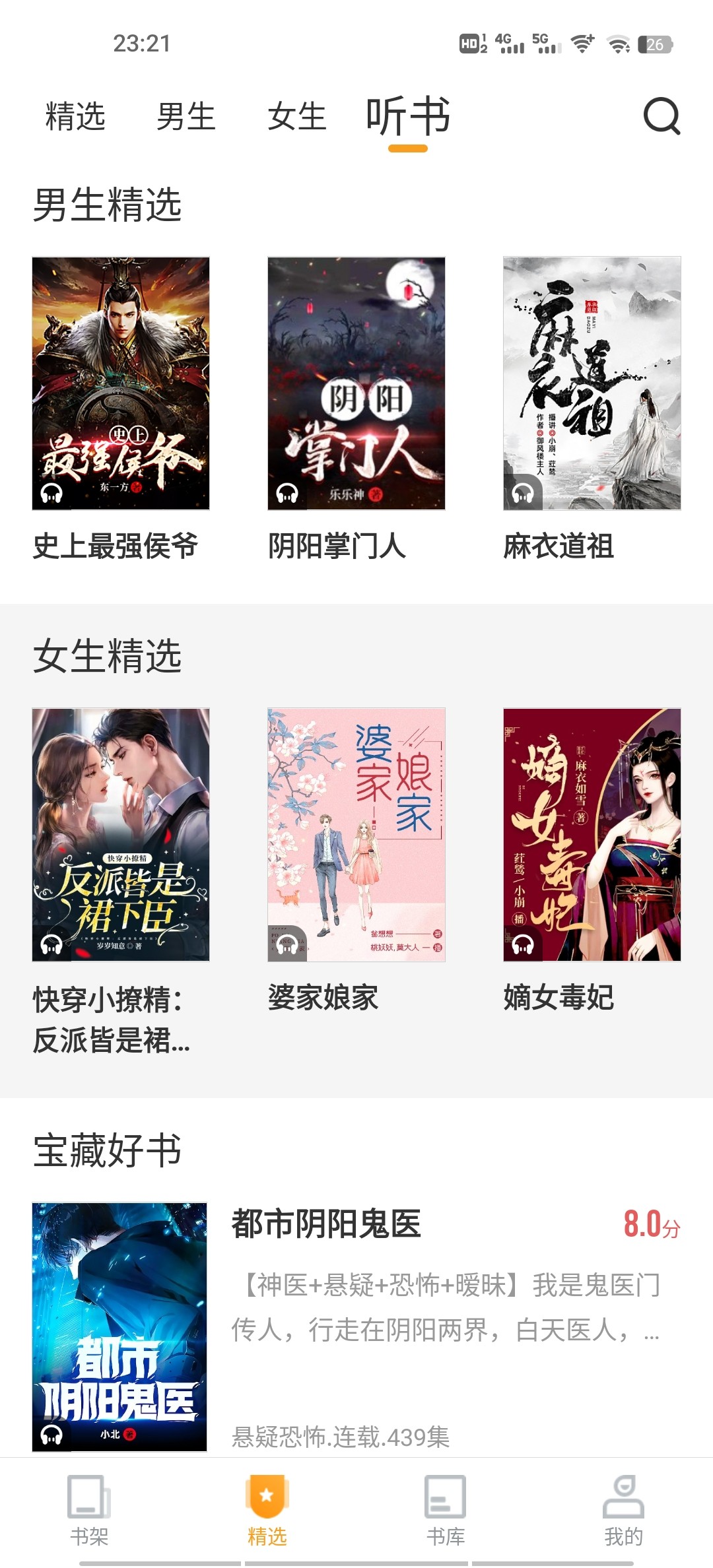Switch to the 男生 top tab
The height and width of the screenshot is (1568, 713).
186,117
